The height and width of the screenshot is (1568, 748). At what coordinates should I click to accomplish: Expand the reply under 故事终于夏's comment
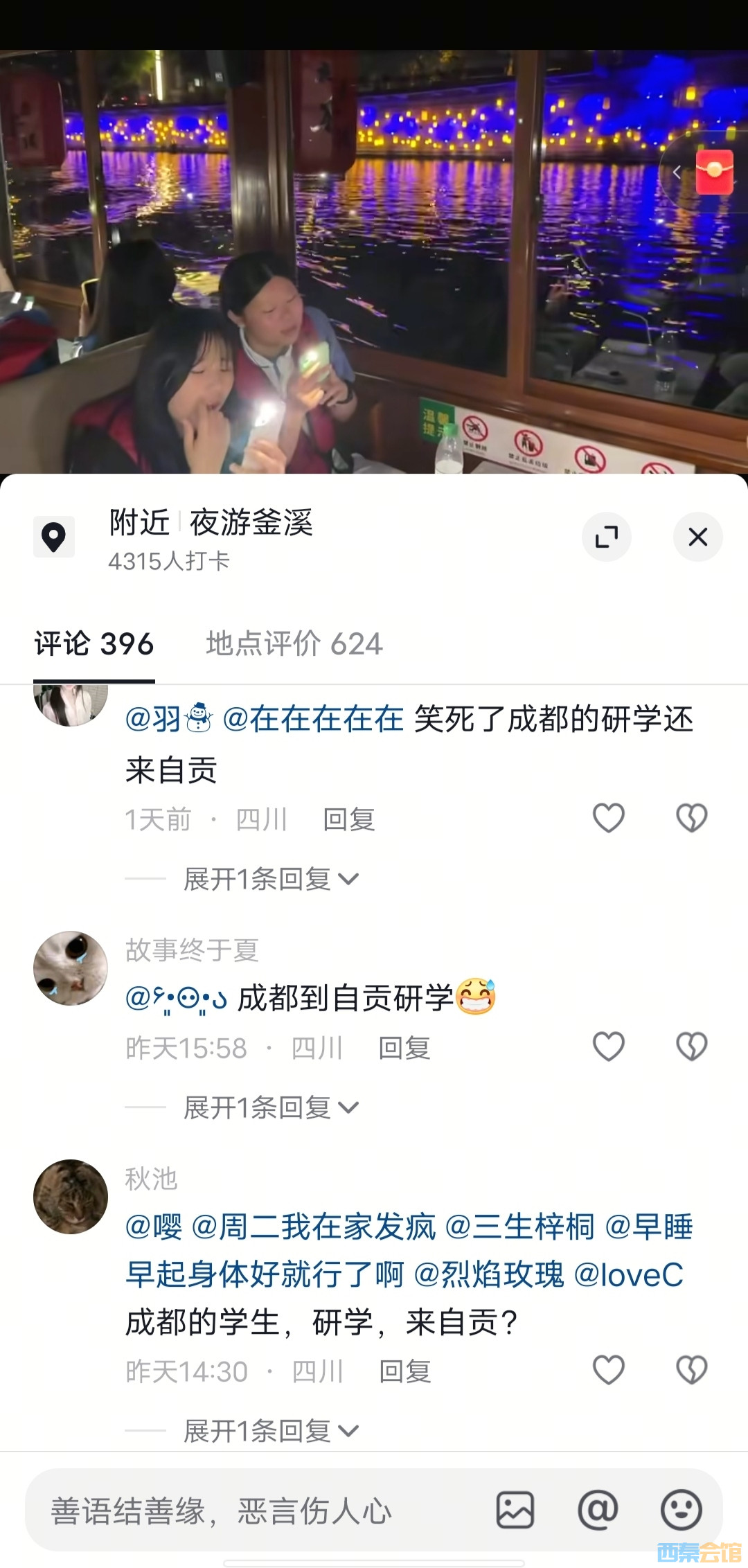click(x=270, y=1108)
